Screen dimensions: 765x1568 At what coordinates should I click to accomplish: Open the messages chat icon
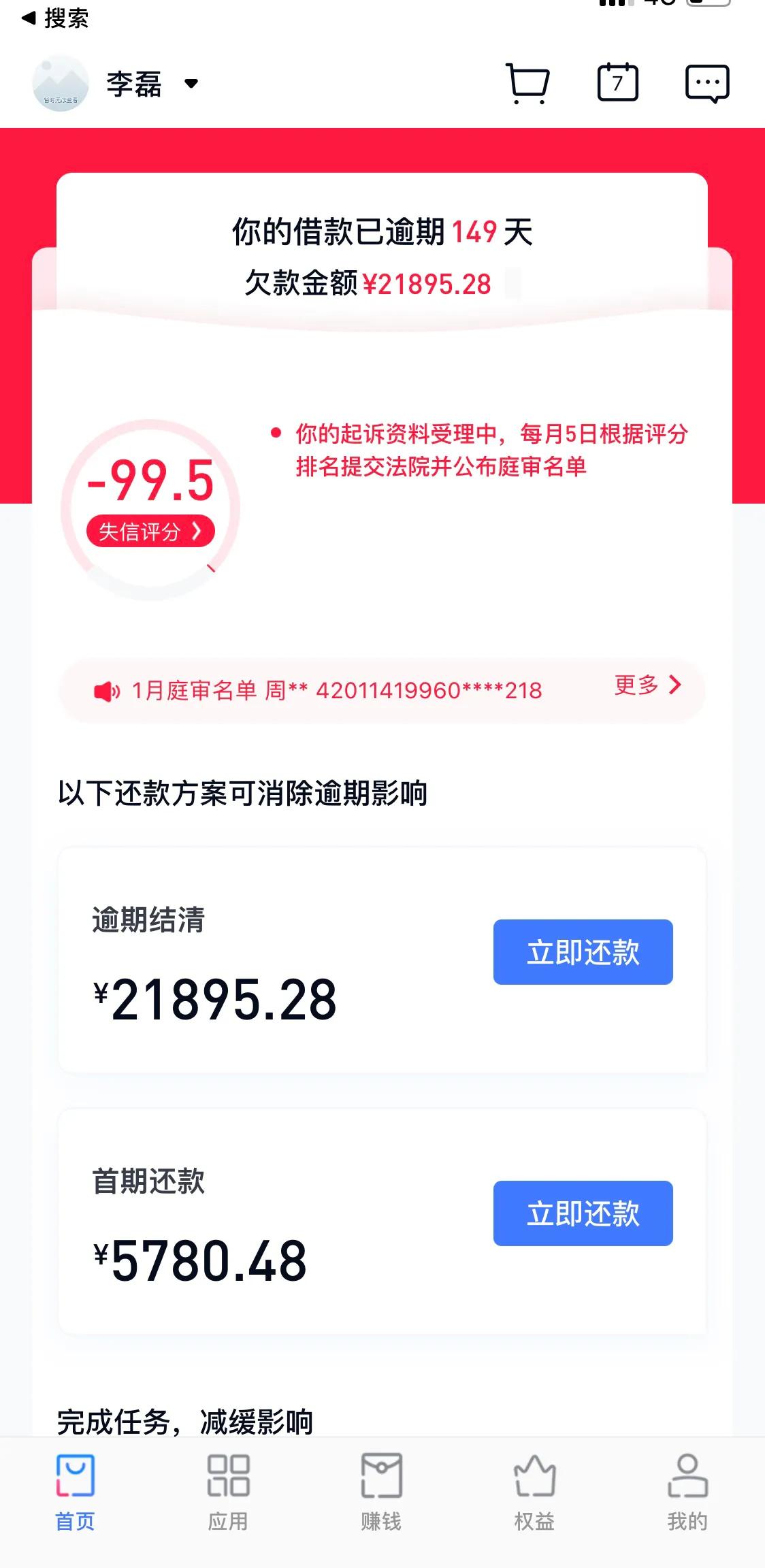click(707, 84)
